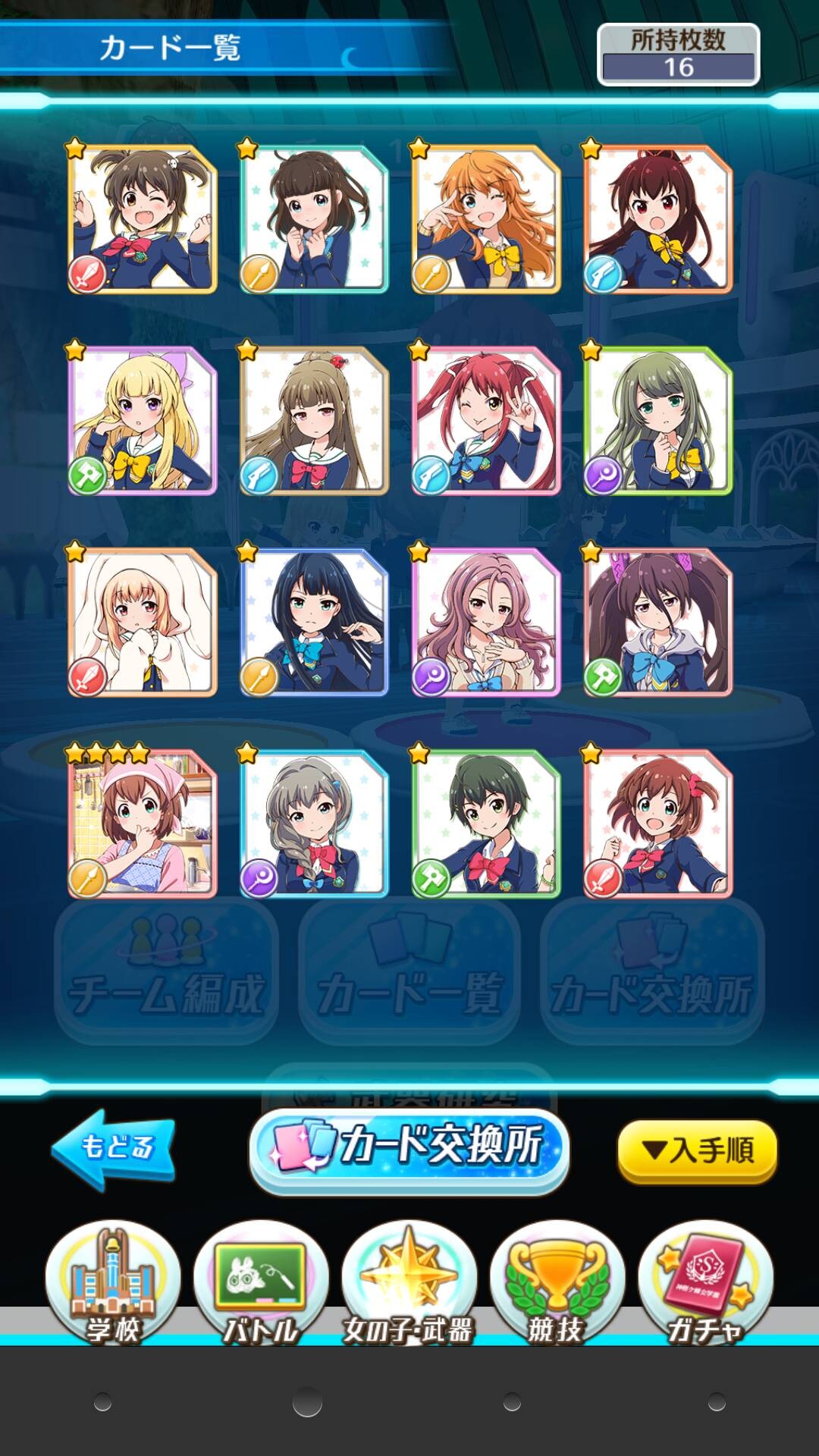The image size is (819, 1456).
Task: Go back with the もどる arrow button
Action: pos(114,1148)
